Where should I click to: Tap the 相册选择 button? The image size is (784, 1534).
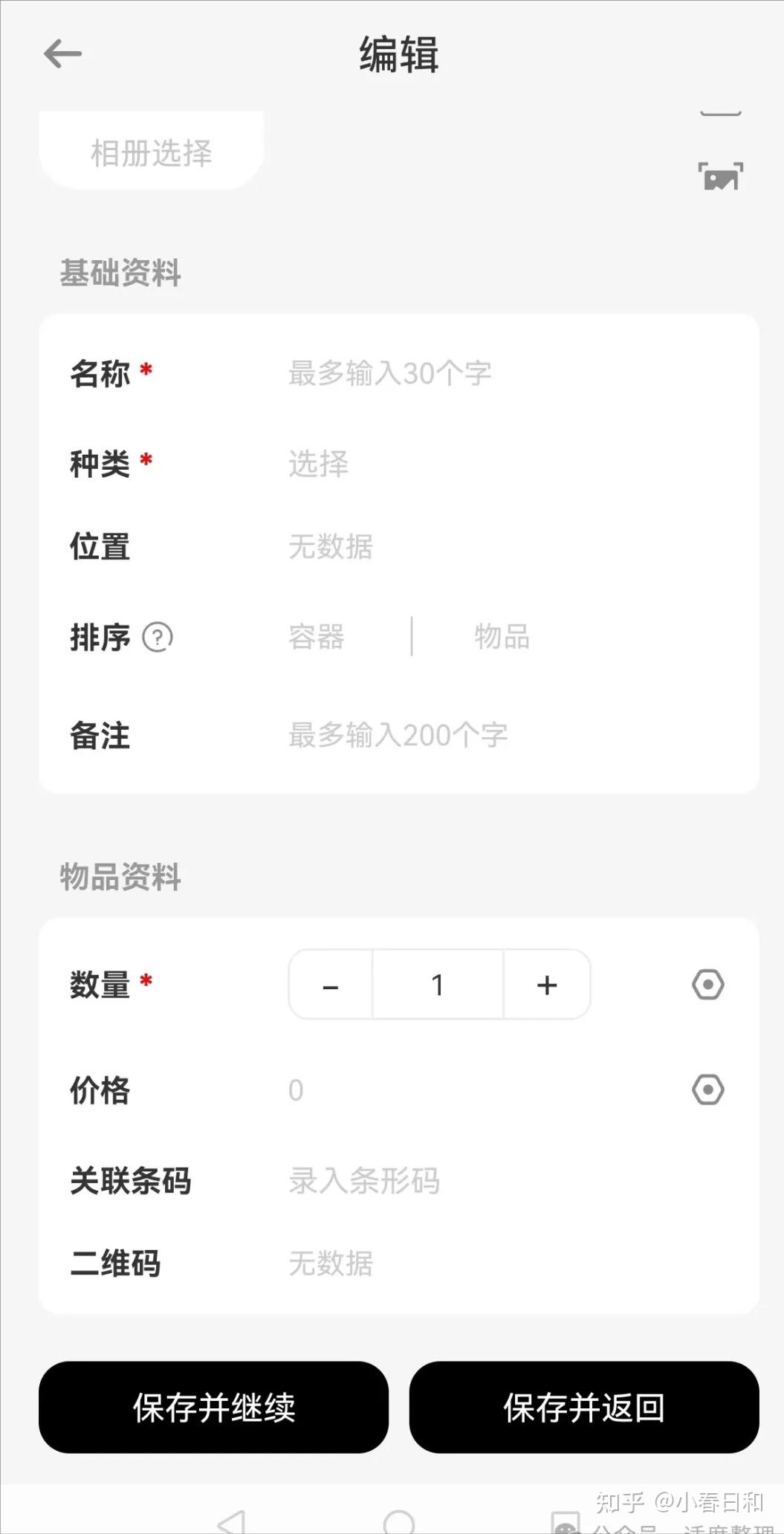[151, 152]
